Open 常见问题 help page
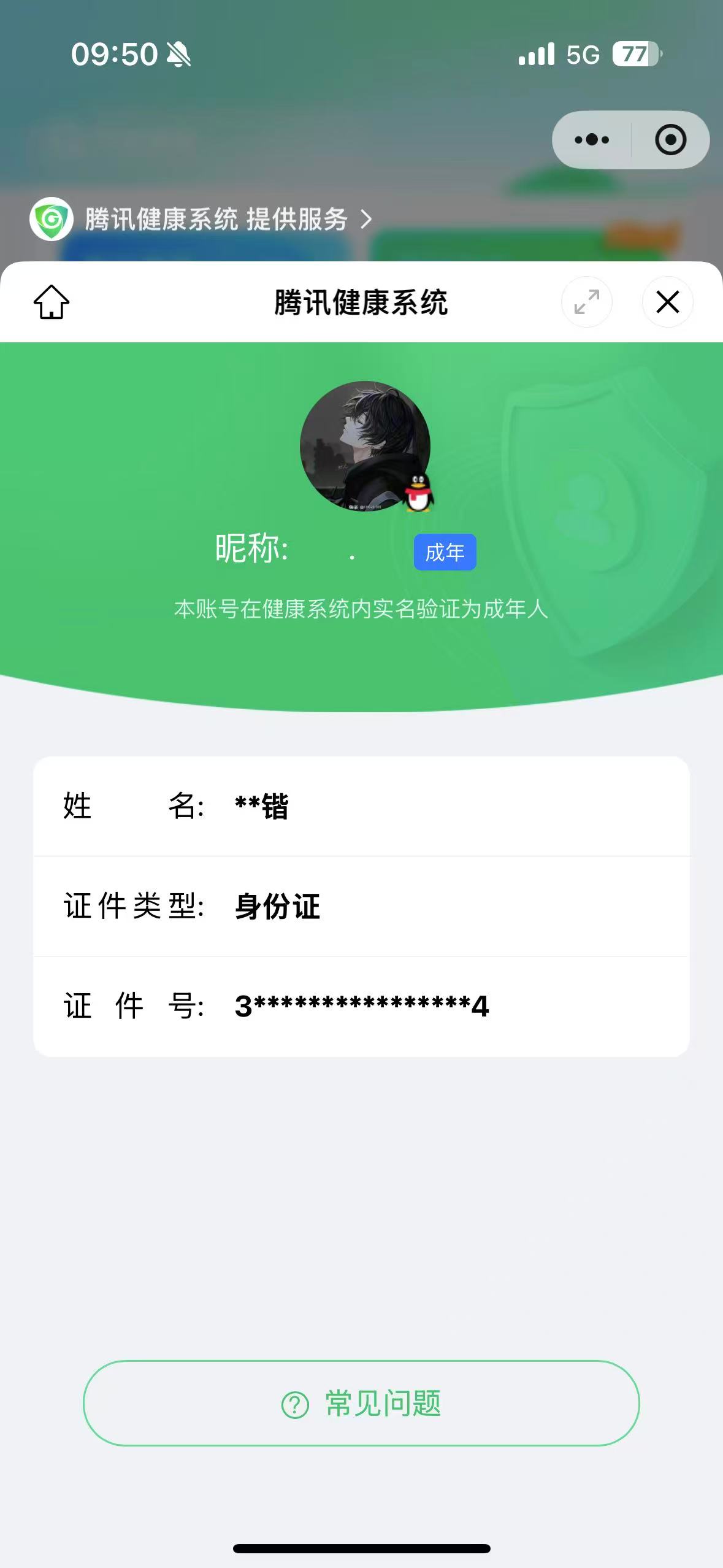The height and width of the screenshot is (1568, 723). [x=361, y=1403]
